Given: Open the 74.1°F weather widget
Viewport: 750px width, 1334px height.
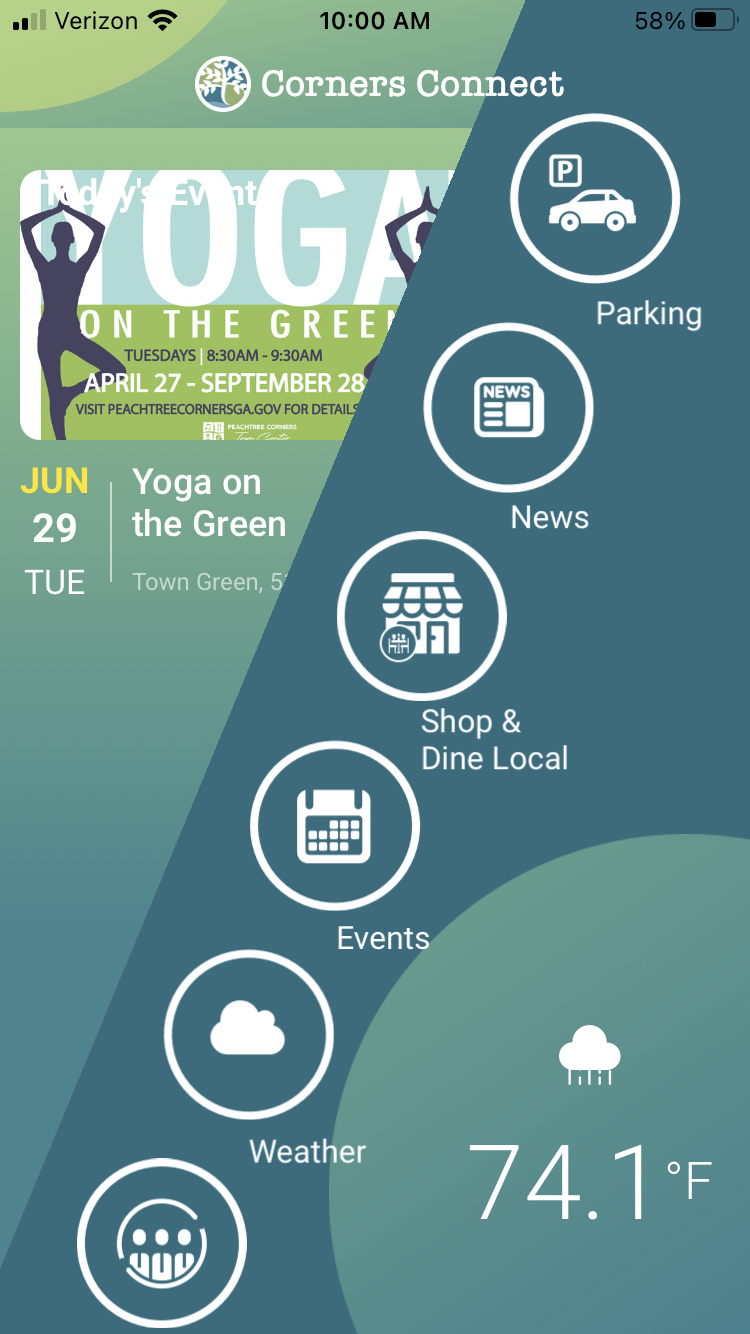Looking at the screenshot, I should [588, 1140].
